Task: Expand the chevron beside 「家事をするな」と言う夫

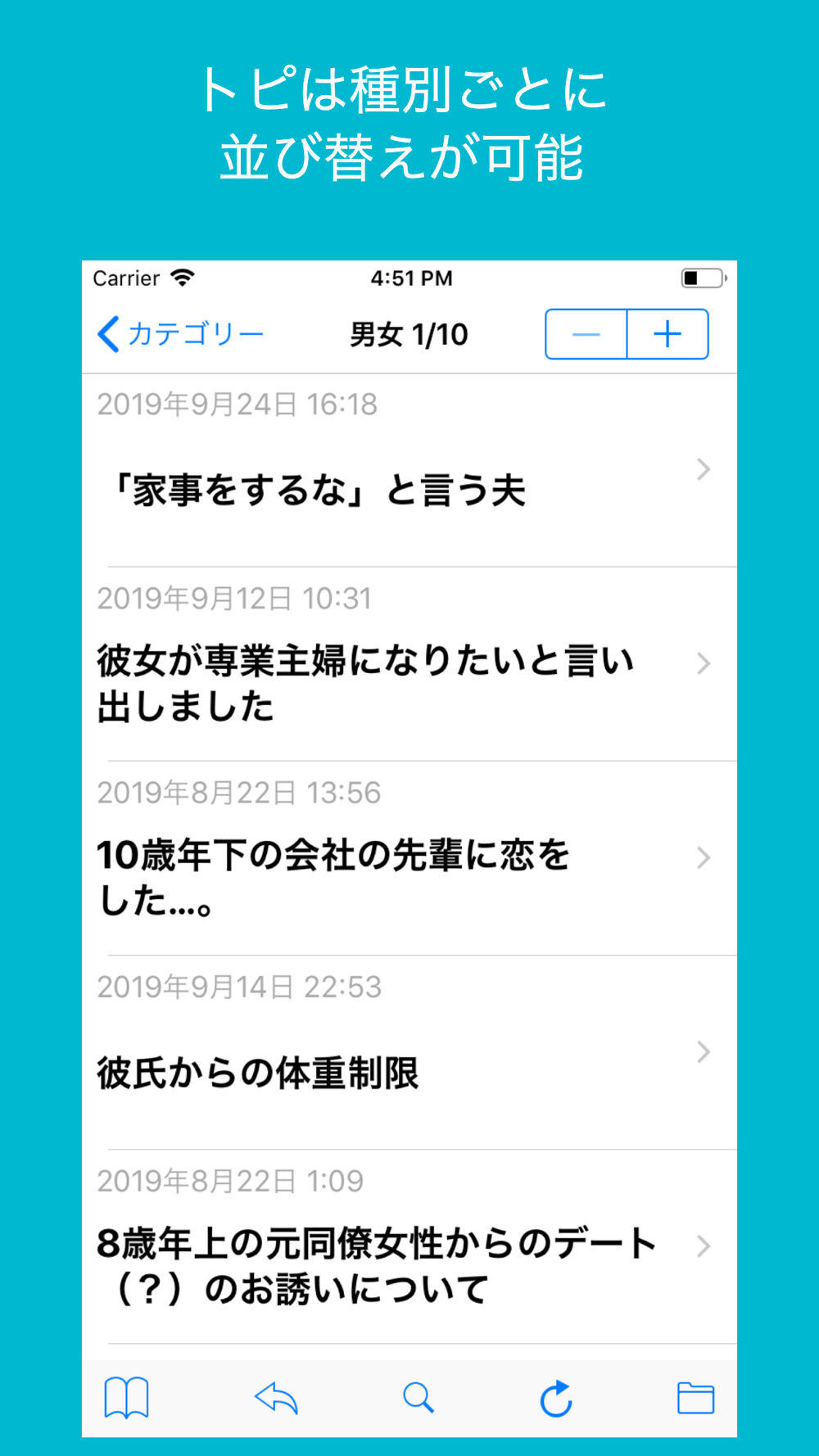Action: [x=703, y=469]
